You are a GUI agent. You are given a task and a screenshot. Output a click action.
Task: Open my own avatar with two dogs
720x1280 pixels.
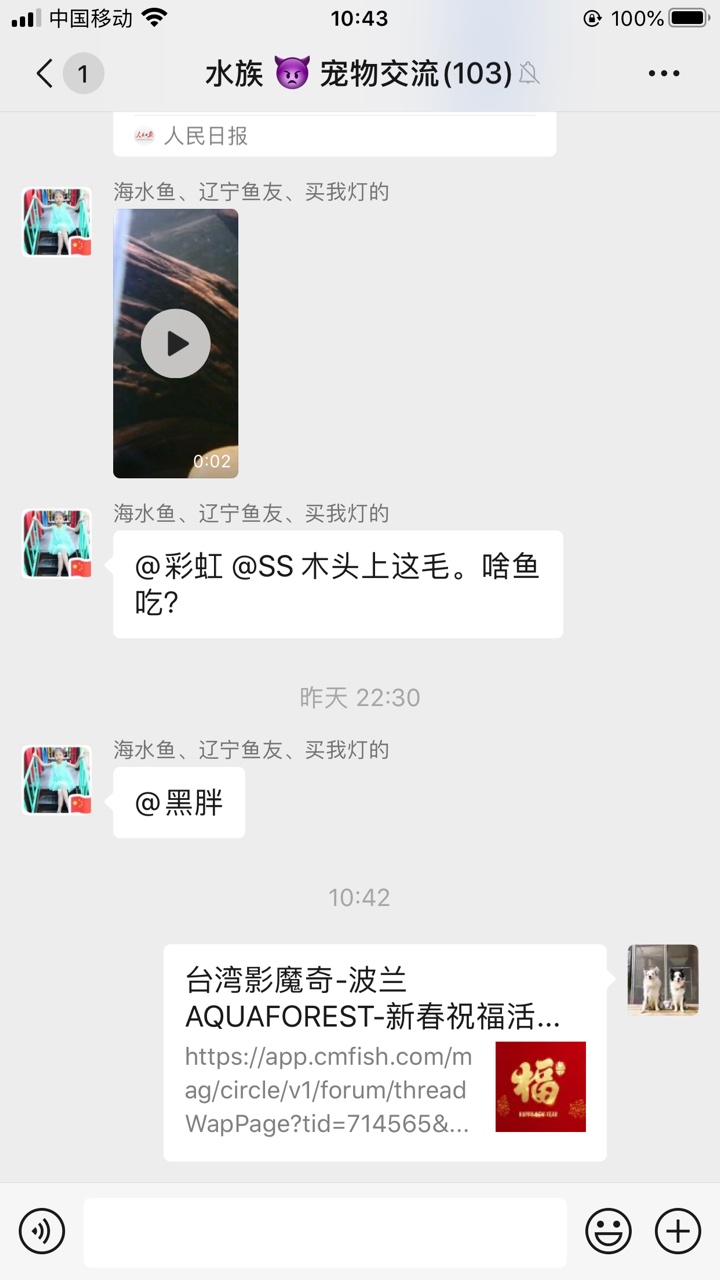click(x=663, y=980)
